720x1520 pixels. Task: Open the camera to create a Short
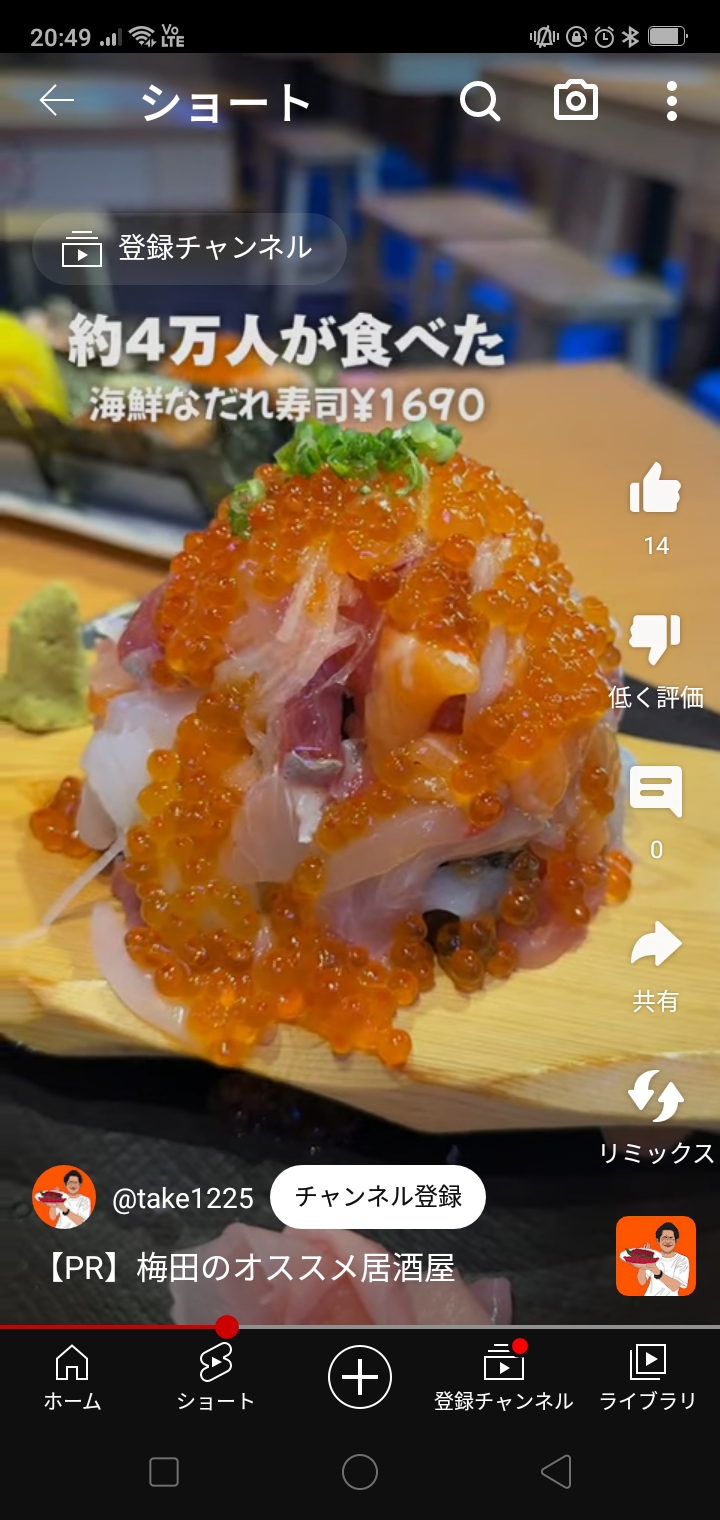[x=576, y=101]
